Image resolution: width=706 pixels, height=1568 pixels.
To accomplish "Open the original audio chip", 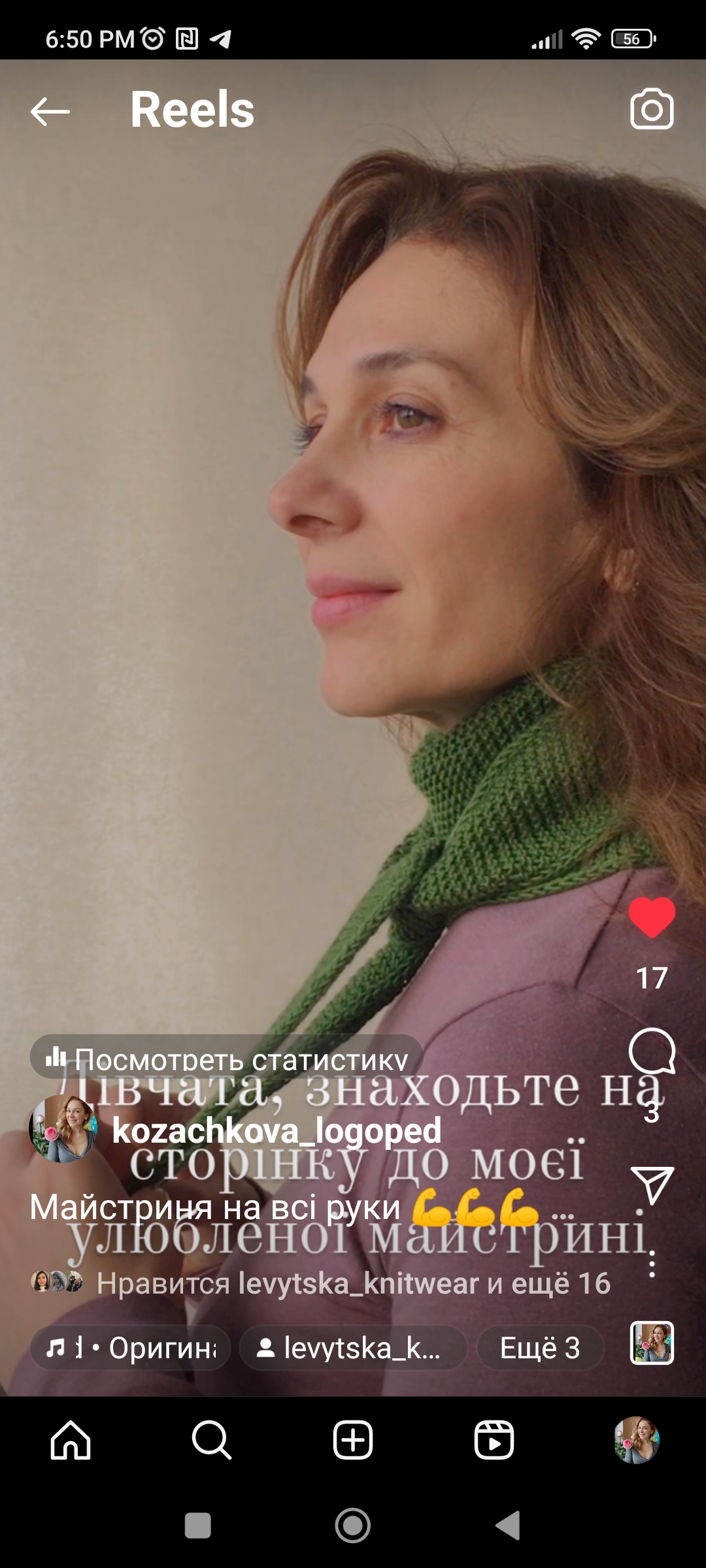I will (130, 1348).
